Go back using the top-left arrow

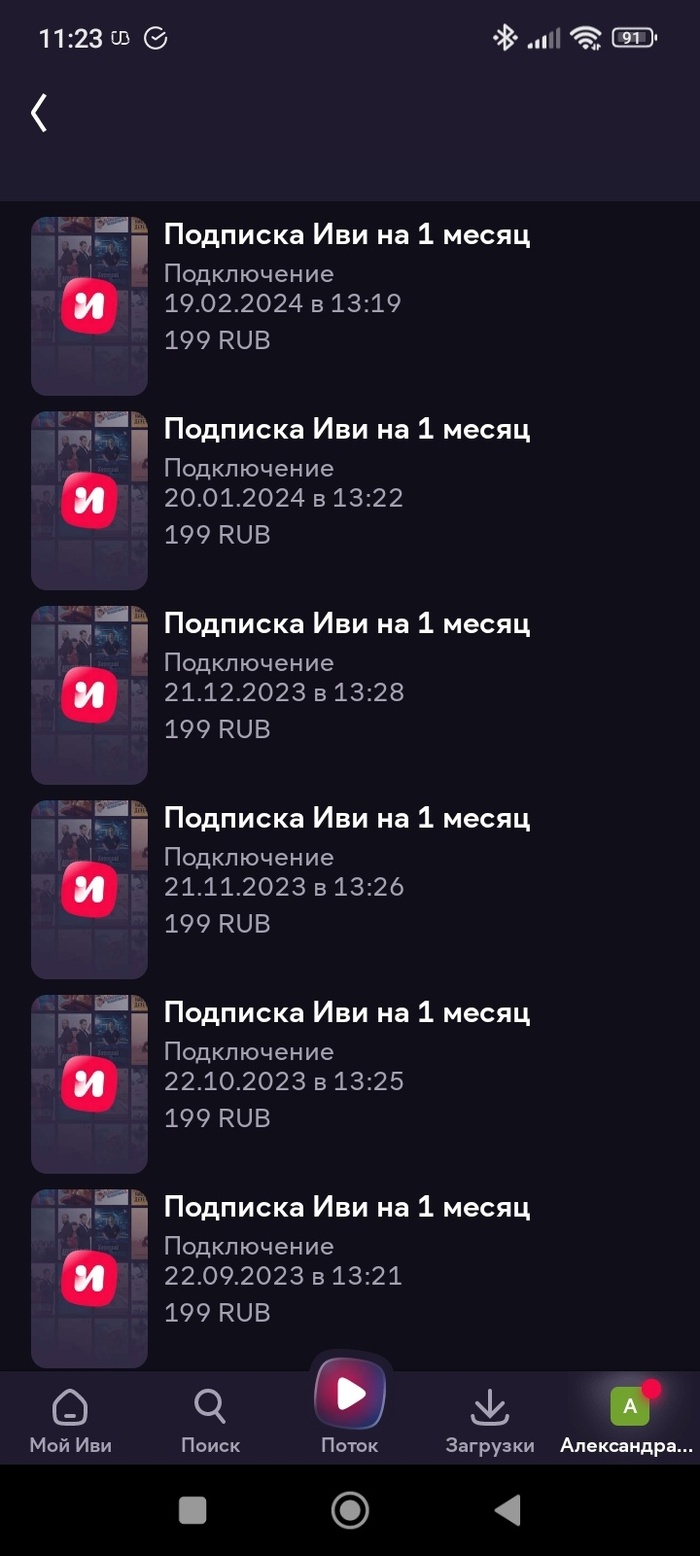tap(39, 113)
